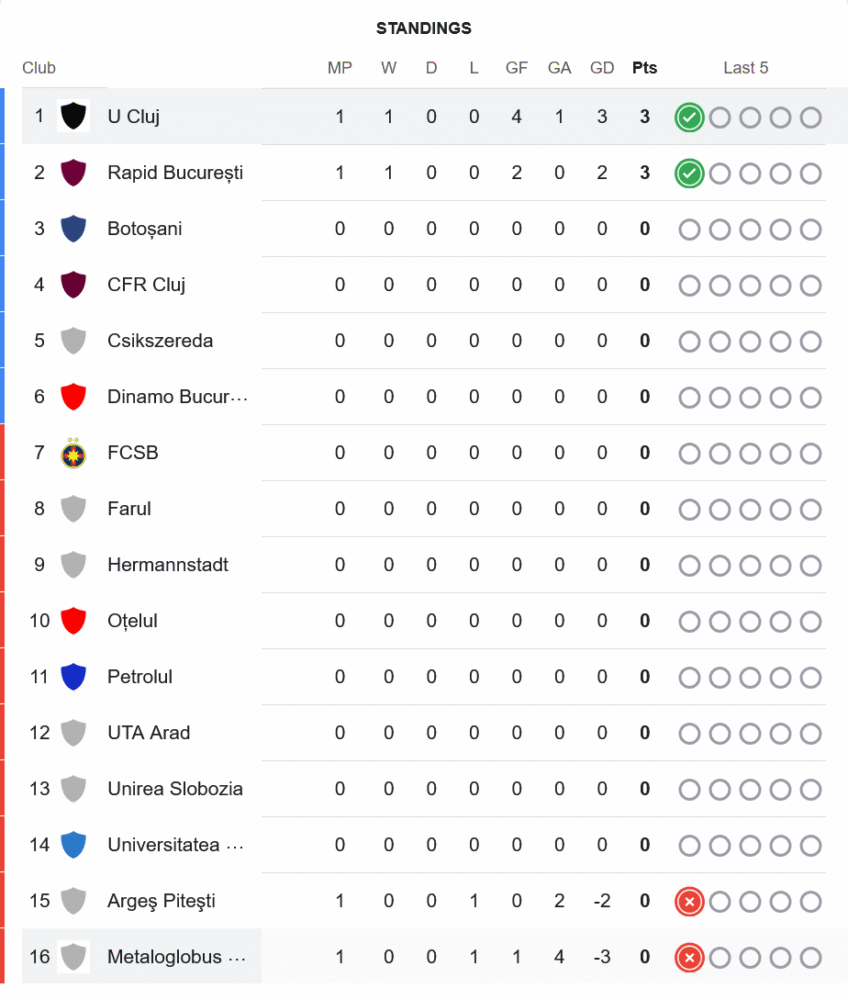Open the Metaloglobus team row

175,956
